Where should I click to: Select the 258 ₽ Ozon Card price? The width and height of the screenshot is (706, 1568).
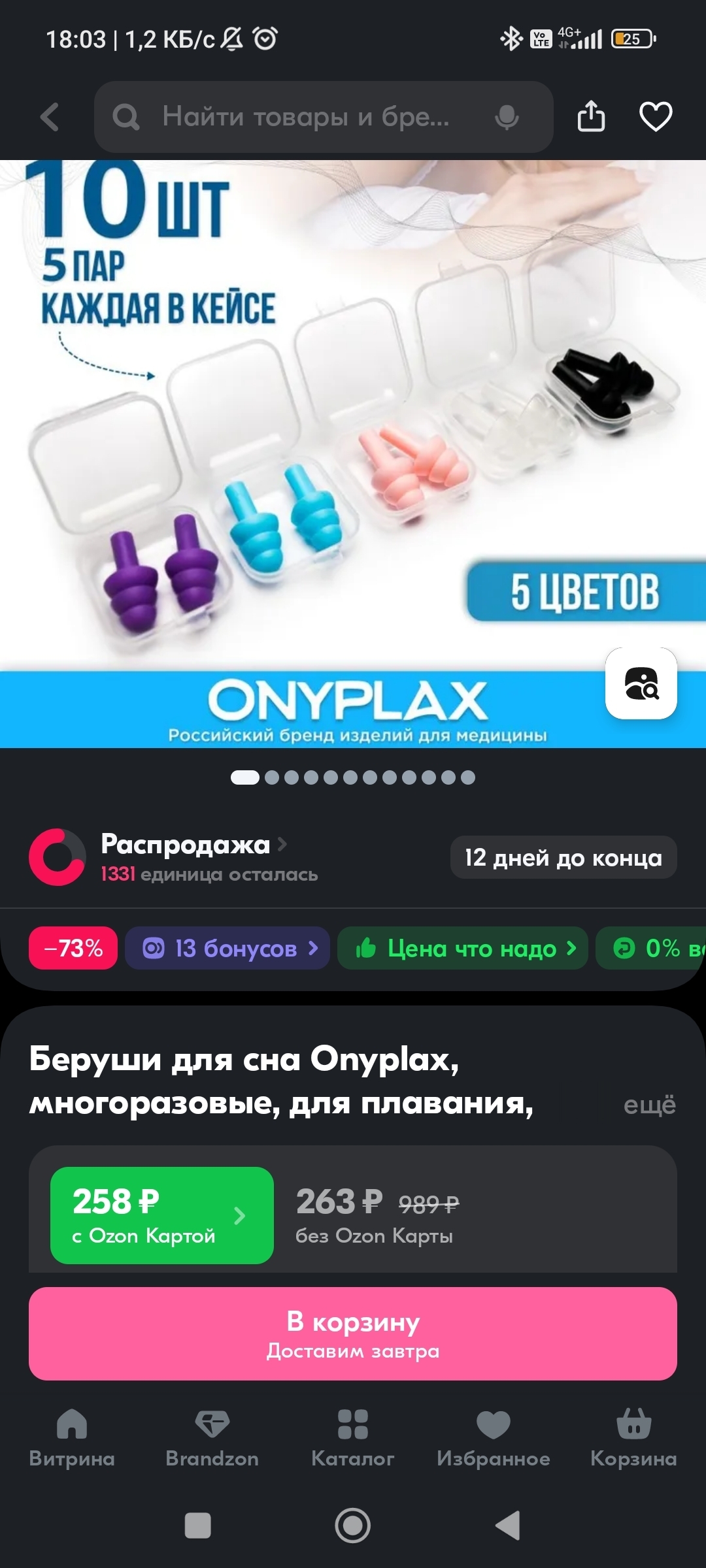(161, 1215)
